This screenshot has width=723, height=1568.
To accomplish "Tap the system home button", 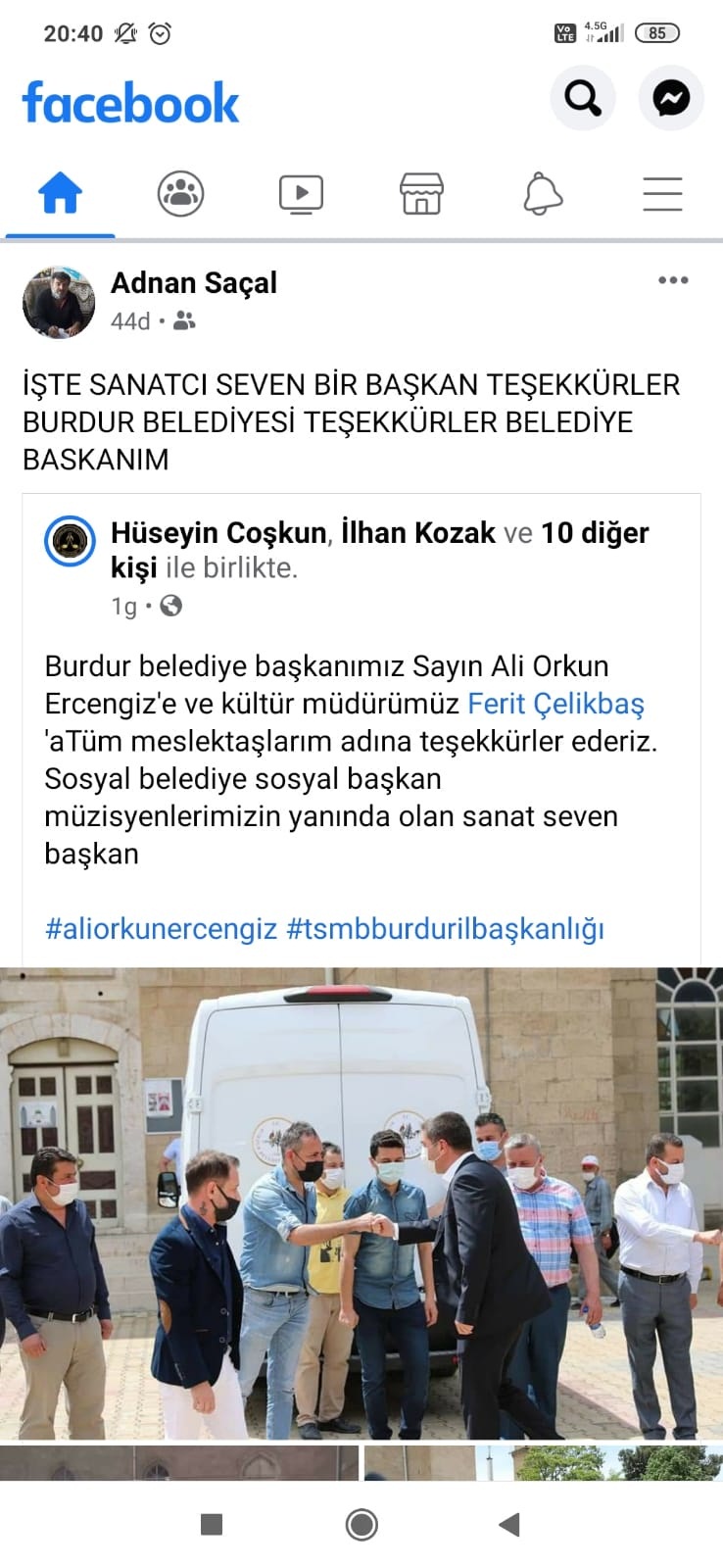I will [x=361, y=1524].
